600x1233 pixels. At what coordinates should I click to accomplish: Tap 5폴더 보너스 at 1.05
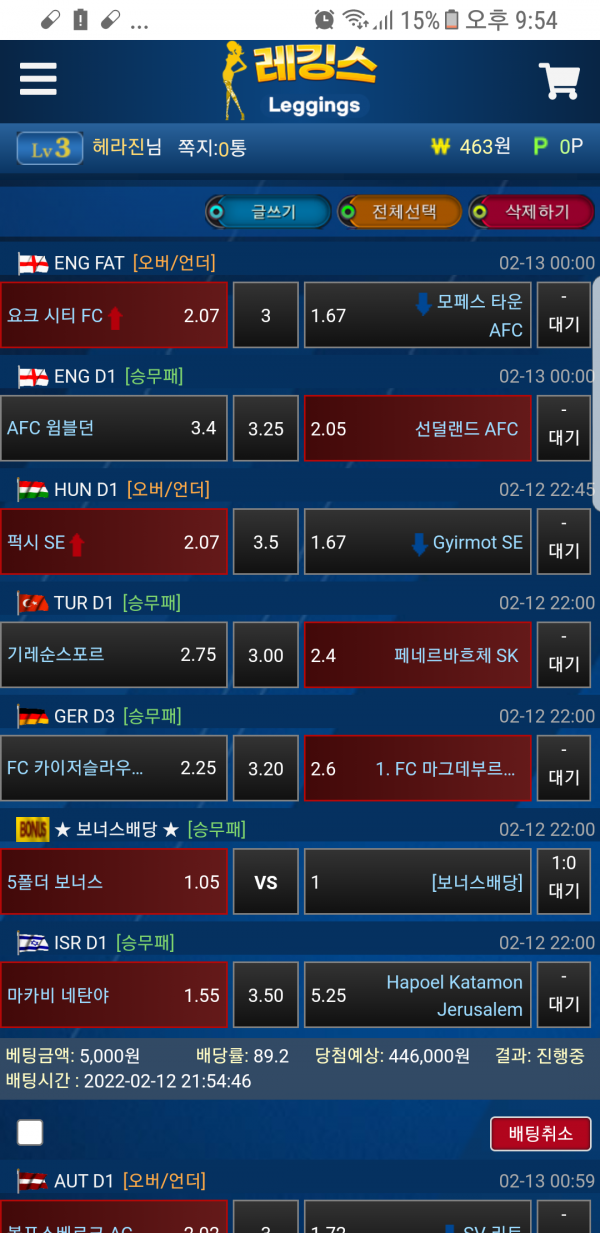tap(114, 882)
